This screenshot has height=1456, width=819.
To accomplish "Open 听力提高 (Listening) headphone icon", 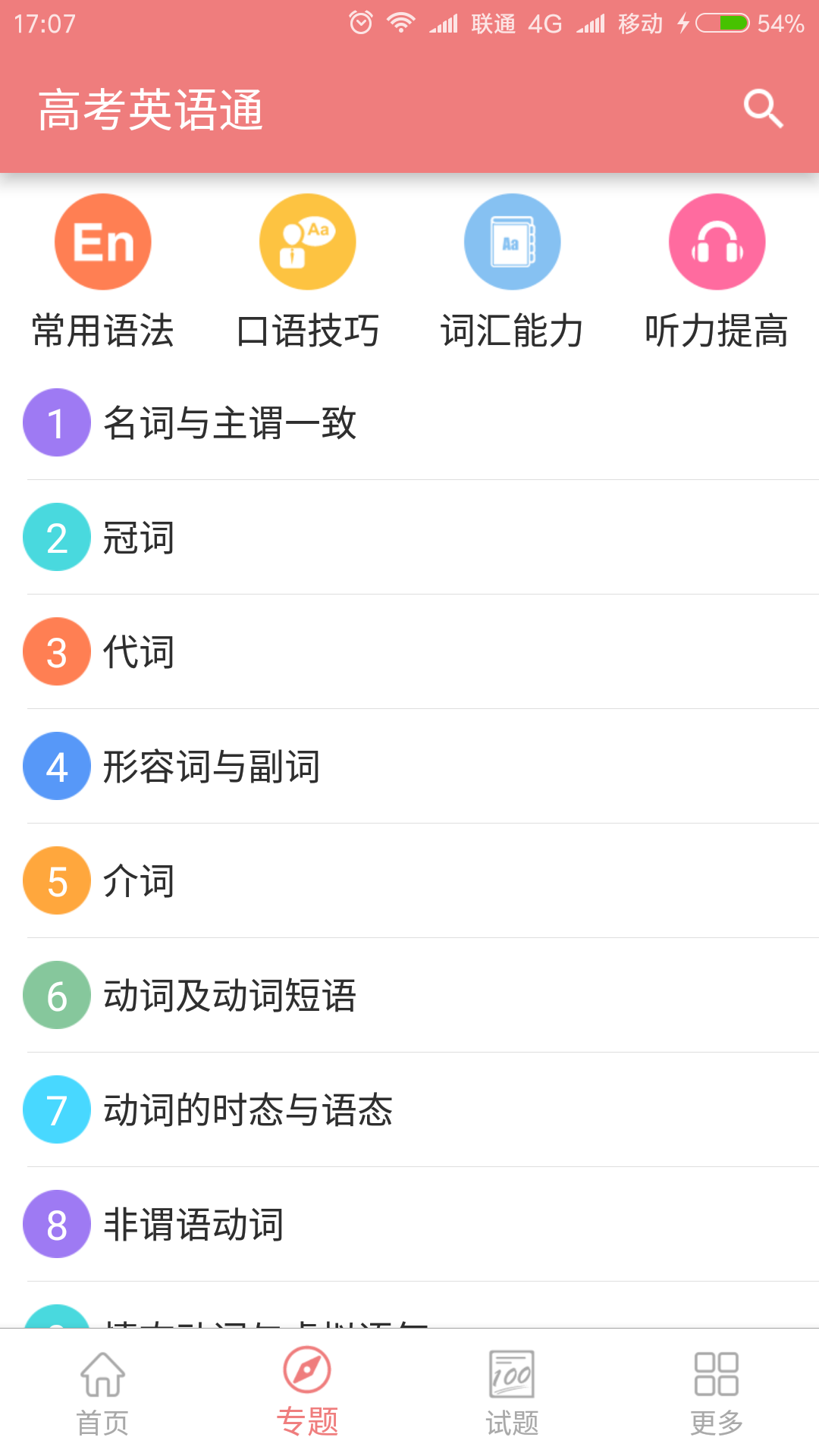I will (x=717, y=240).
